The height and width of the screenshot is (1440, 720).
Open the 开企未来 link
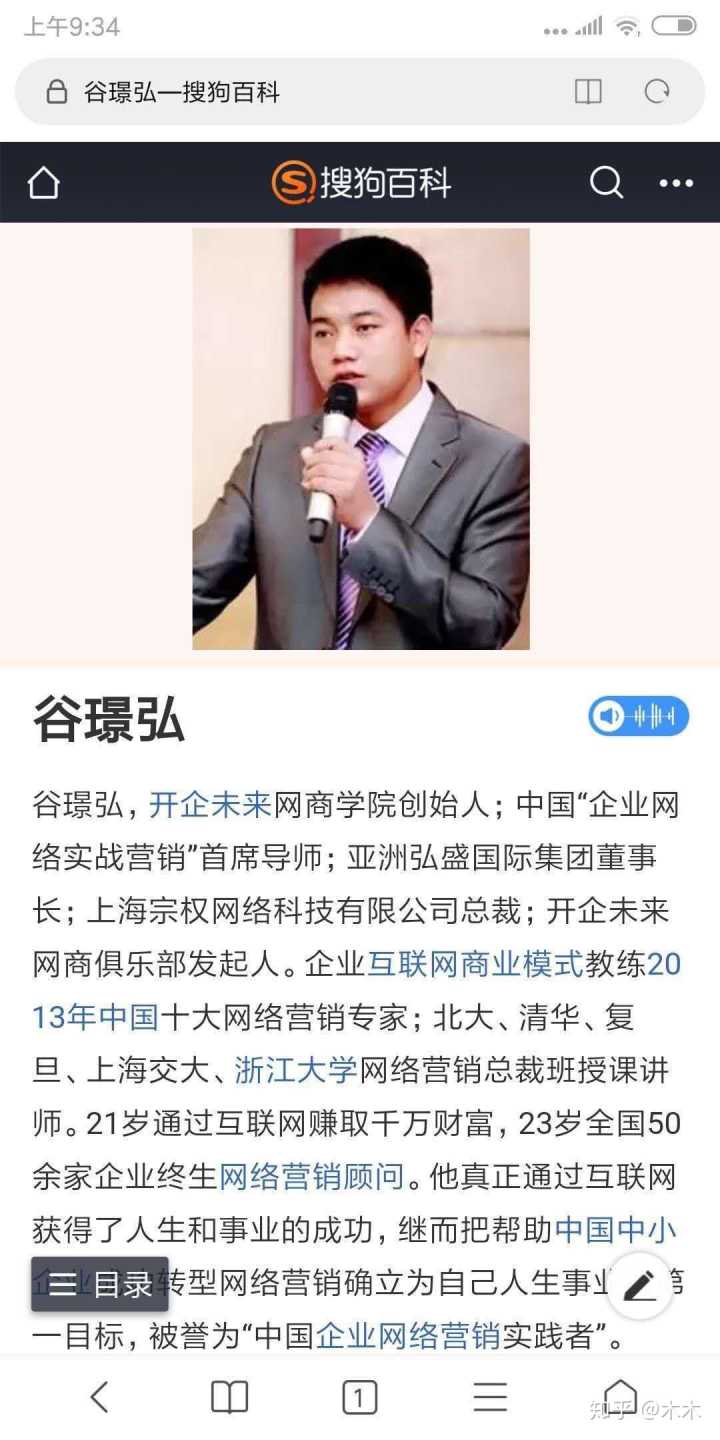click(210, 804)
